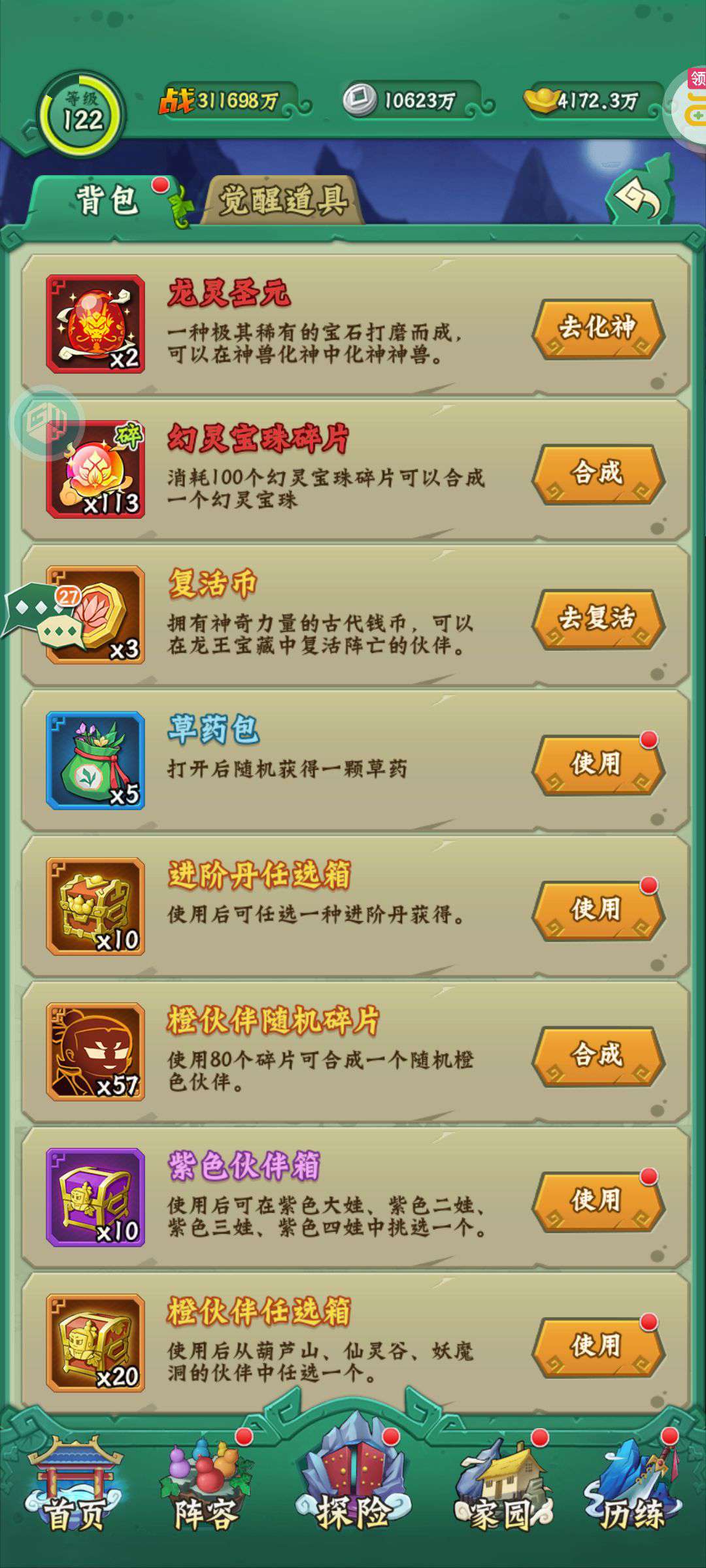Use the 进阶丹任选箱

coord(597,909)
